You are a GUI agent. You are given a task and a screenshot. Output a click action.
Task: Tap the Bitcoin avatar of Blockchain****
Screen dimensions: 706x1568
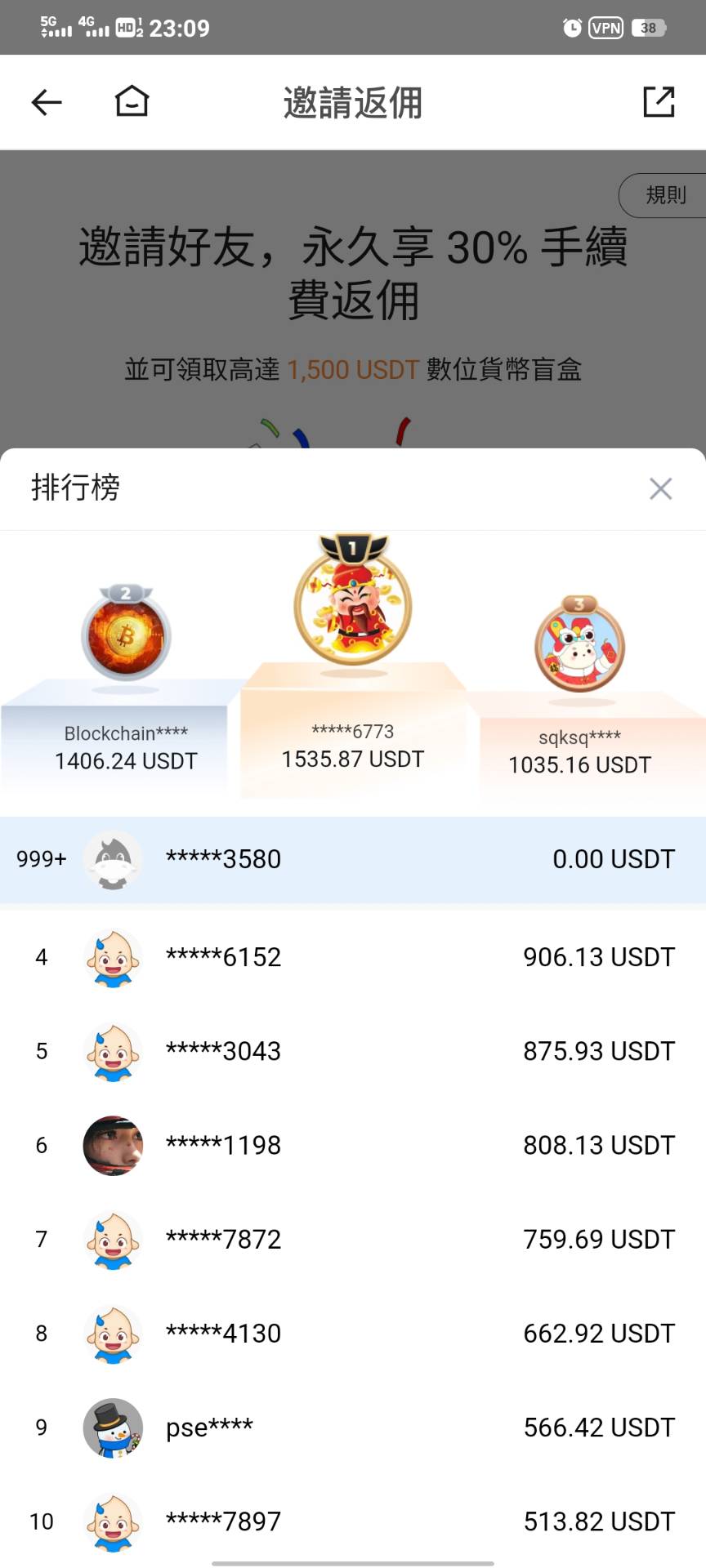[126, 635]
